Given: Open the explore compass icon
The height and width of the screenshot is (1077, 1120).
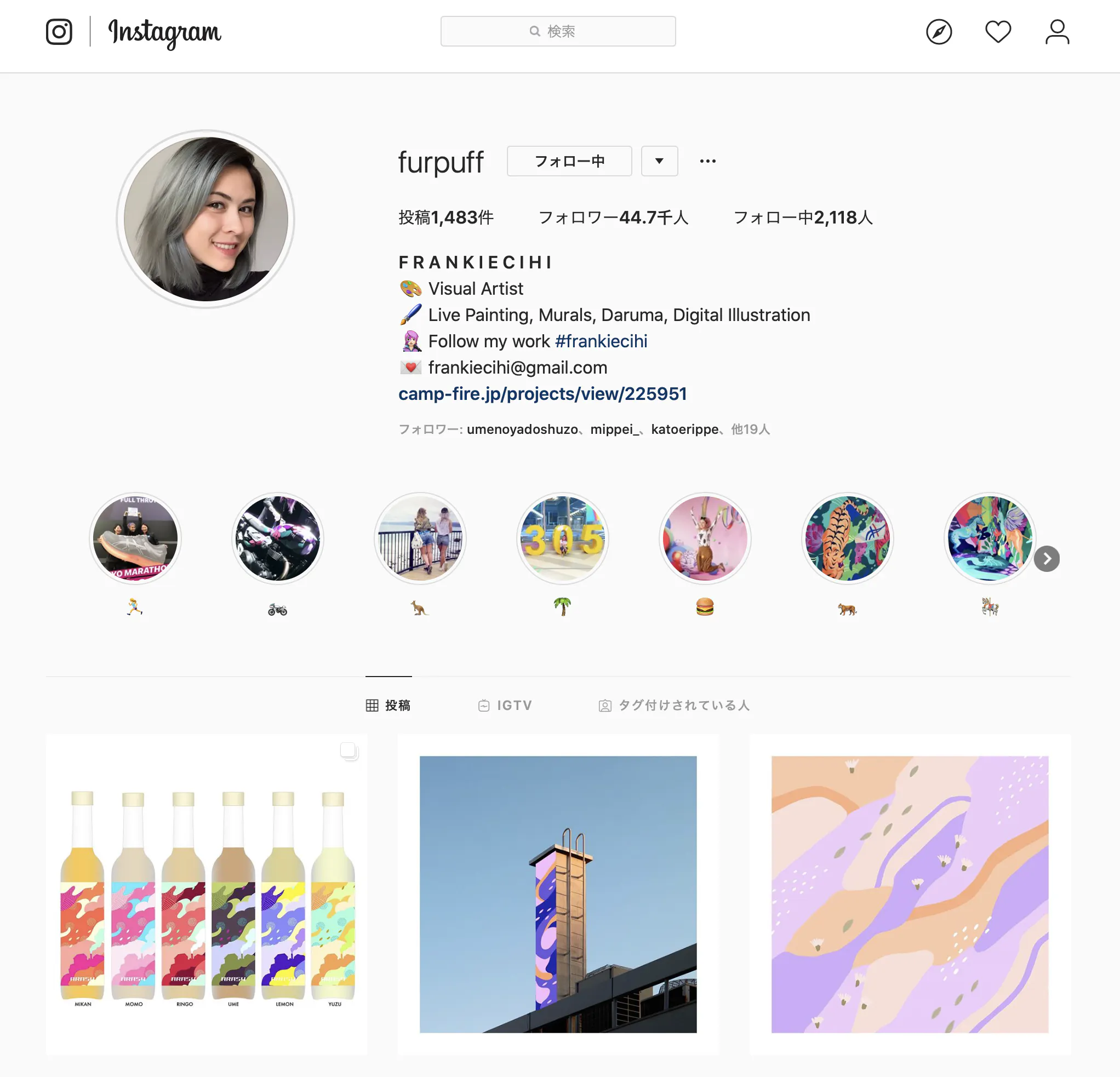Looking at the screenshot, I should [x=939, y=31].
